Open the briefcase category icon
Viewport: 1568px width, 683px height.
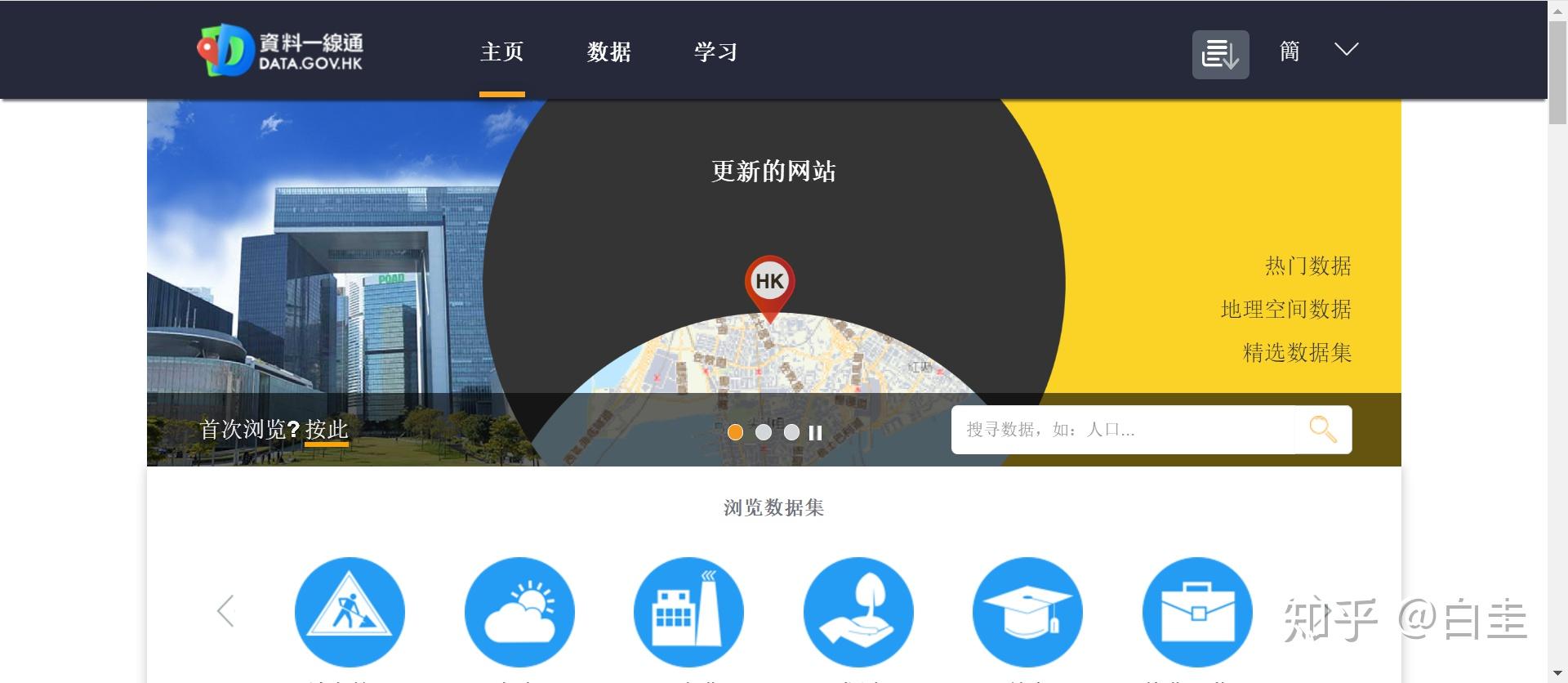click(1197, 612)
